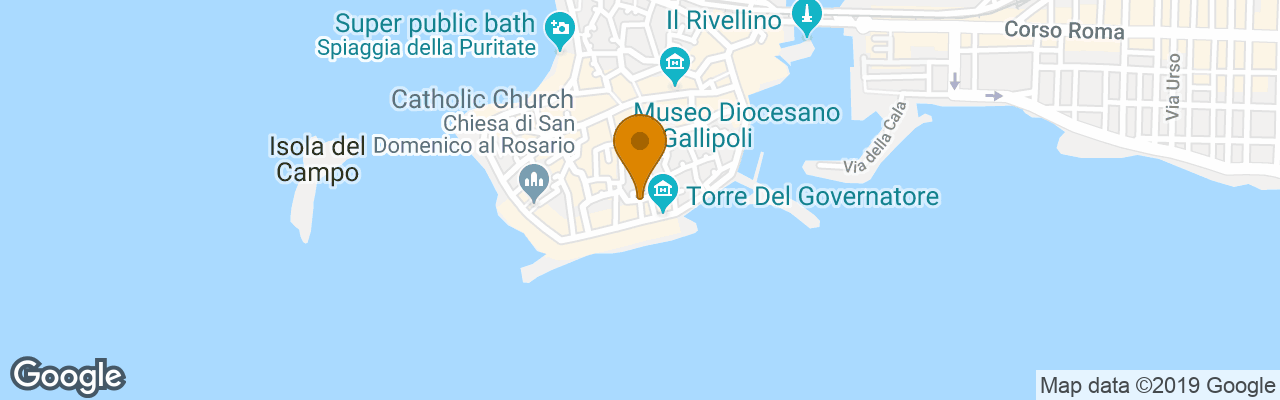Open the Chiesa di San Domenico church marker

534,181
